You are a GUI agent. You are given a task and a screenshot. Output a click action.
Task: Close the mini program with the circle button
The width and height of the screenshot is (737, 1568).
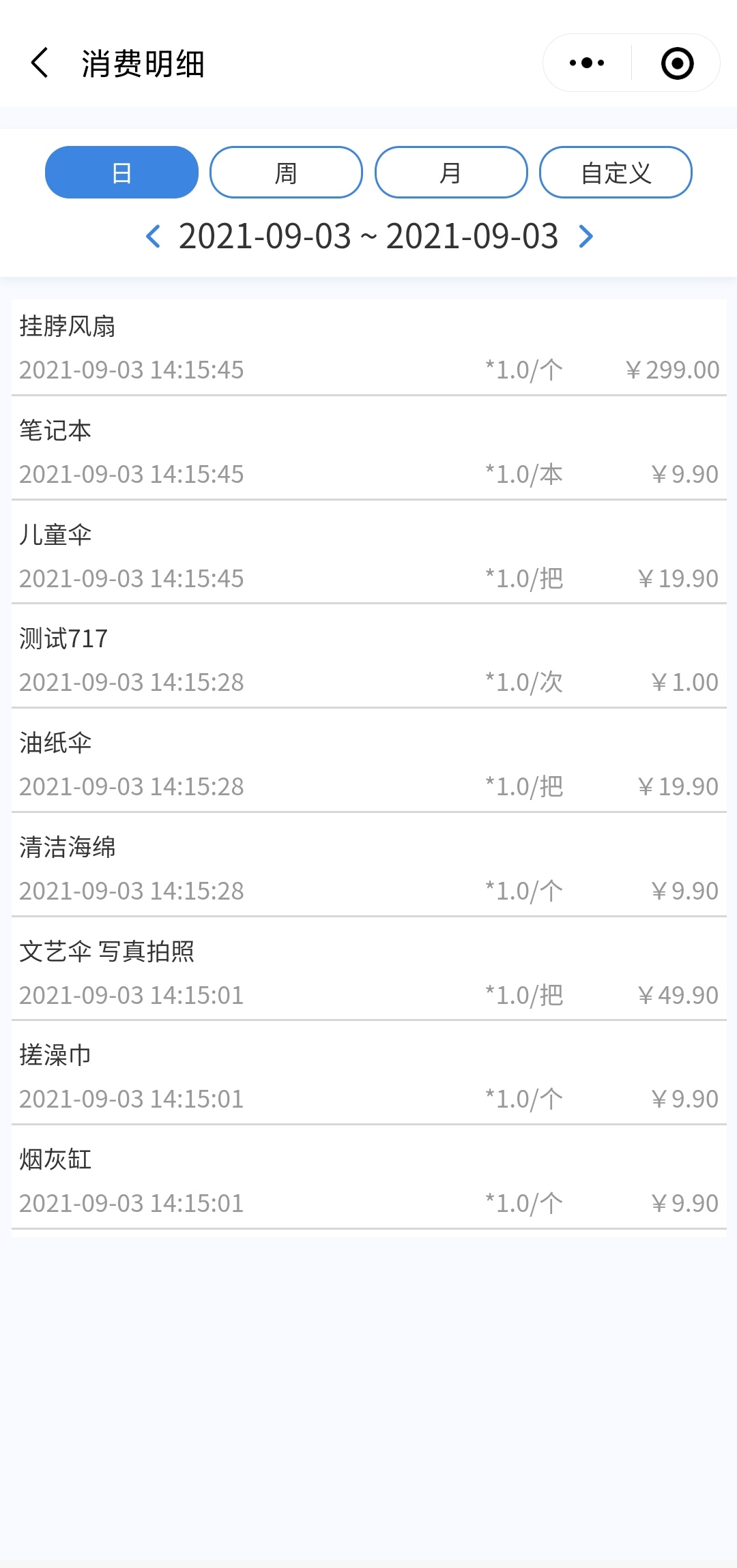click(x=677, y=63)
